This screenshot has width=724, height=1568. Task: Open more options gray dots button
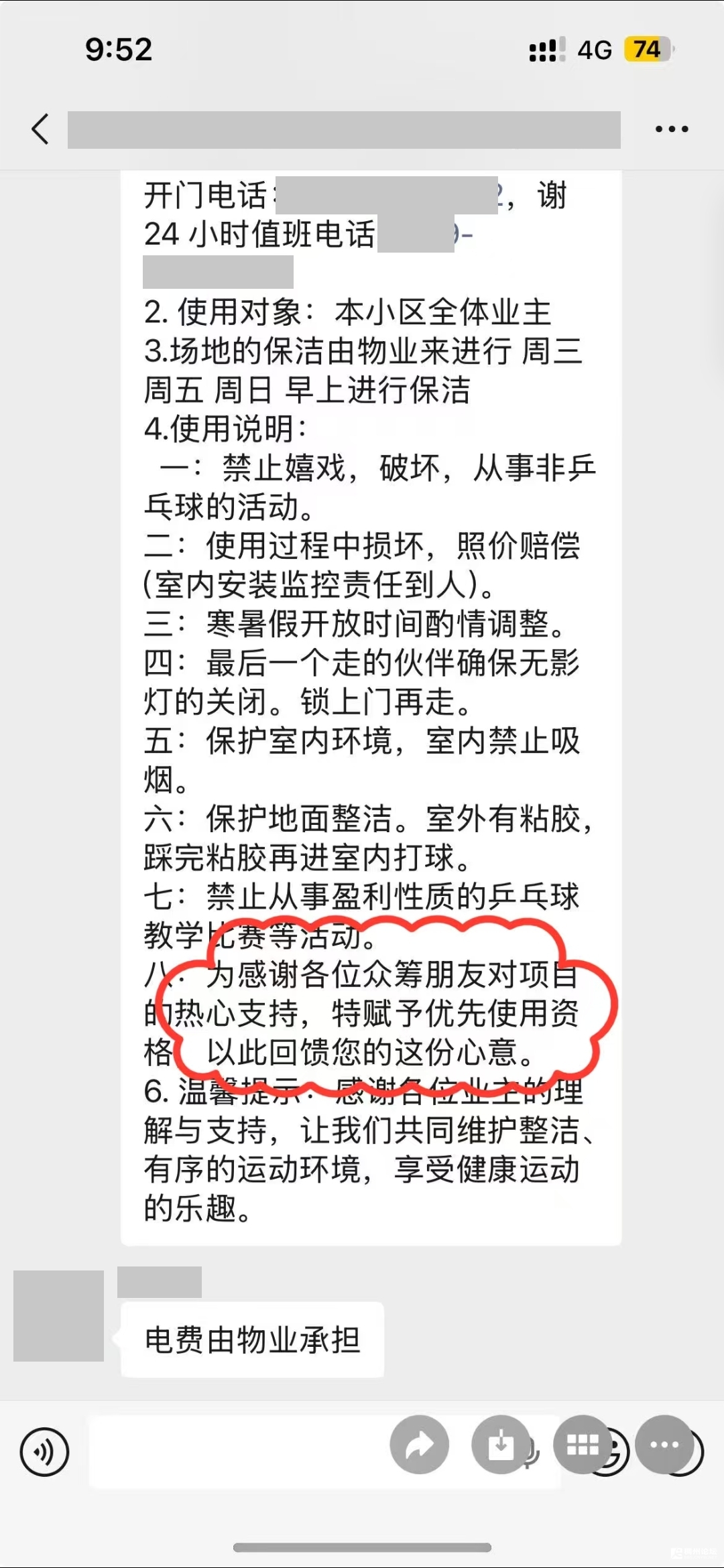[664, 1445]
